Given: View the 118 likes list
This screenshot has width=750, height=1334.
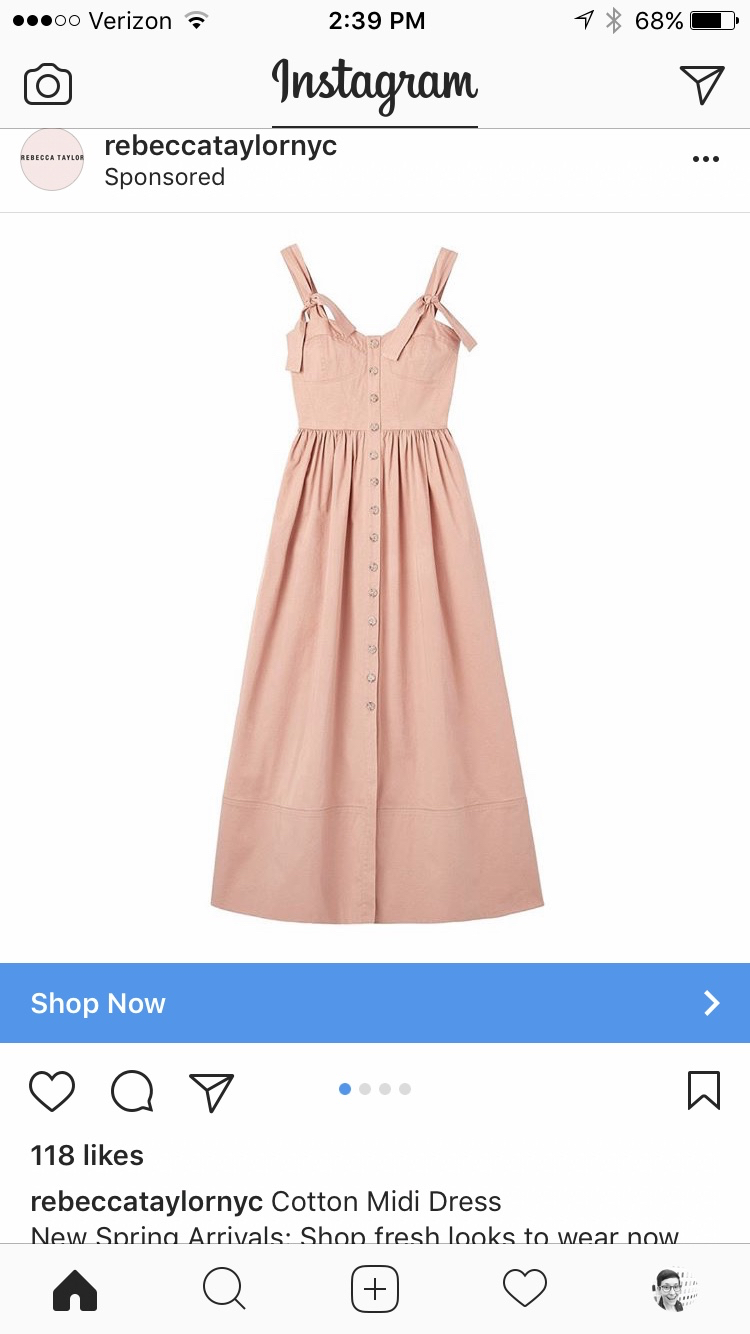Looking at the screenshot, I should pyautogui.click(x=87, y=1155).
